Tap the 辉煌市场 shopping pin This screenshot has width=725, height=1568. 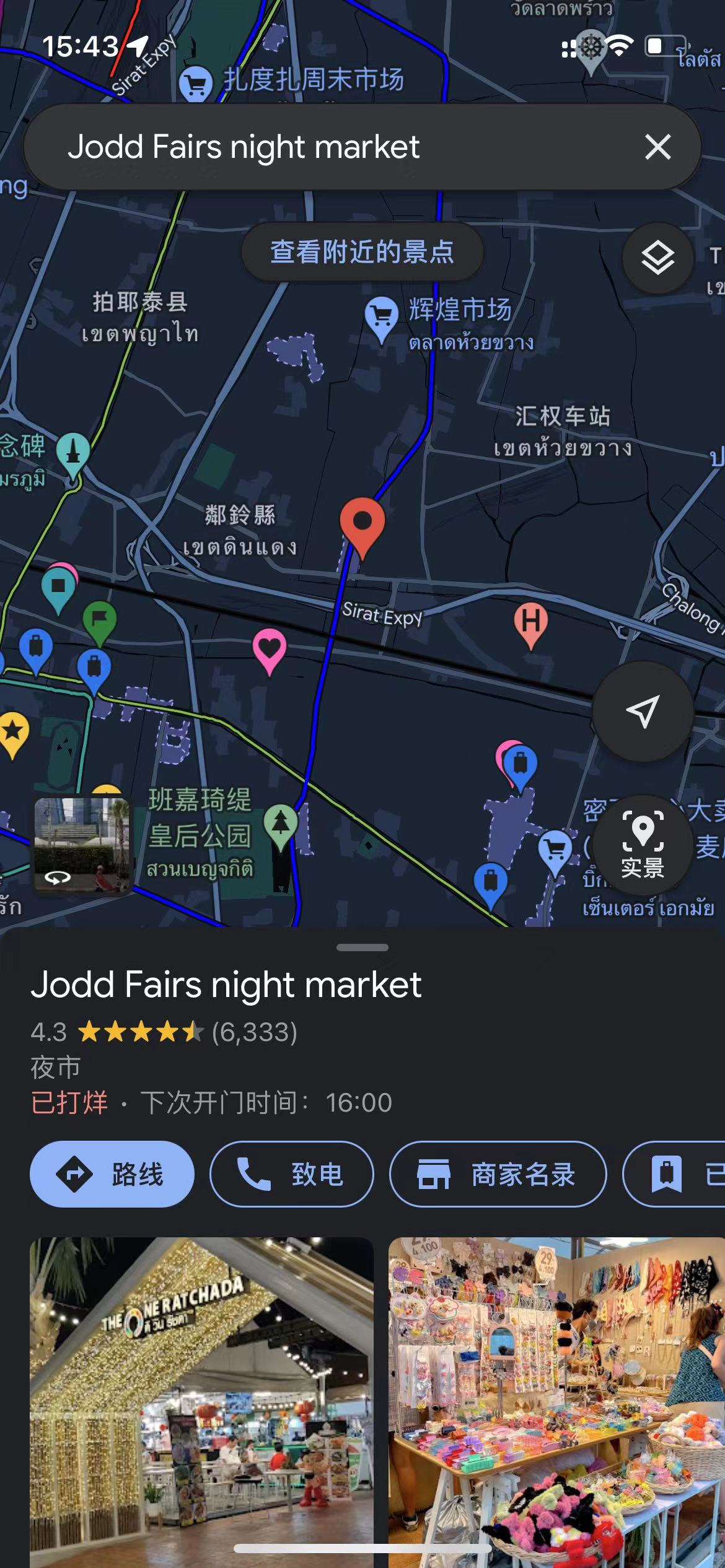point(381,316)
